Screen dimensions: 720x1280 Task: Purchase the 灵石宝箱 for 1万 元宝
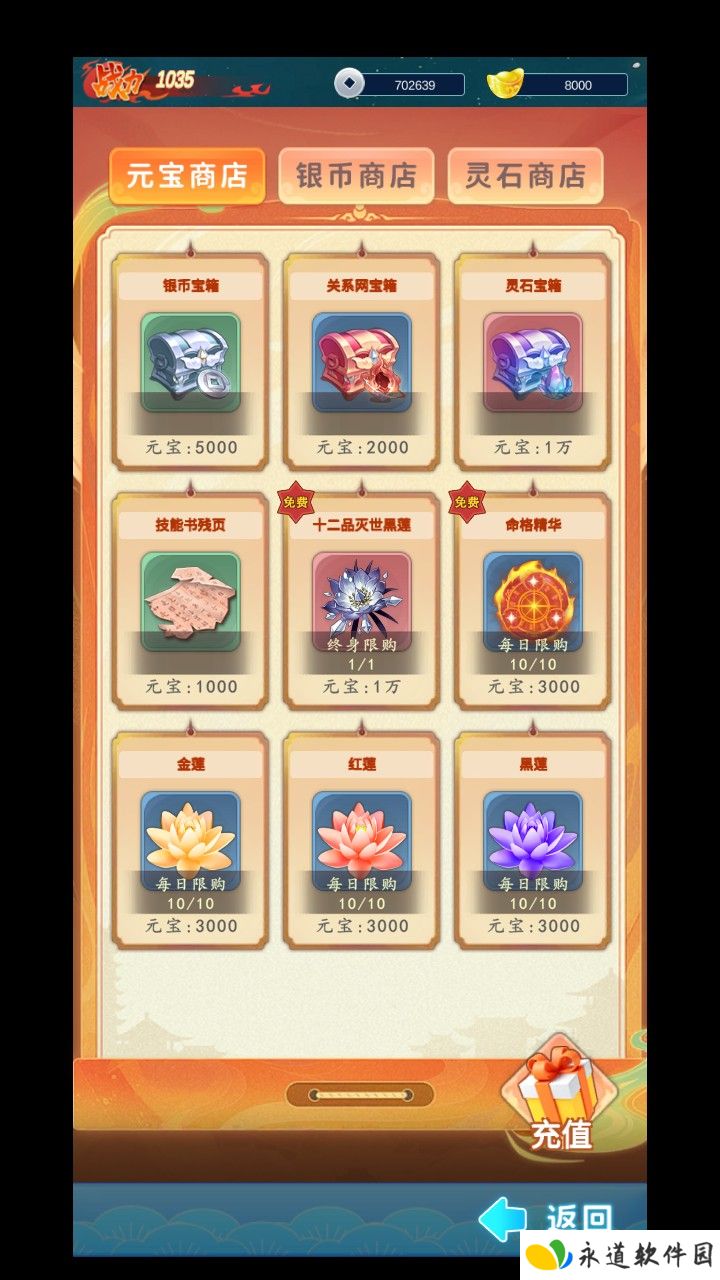coord(532,362)
